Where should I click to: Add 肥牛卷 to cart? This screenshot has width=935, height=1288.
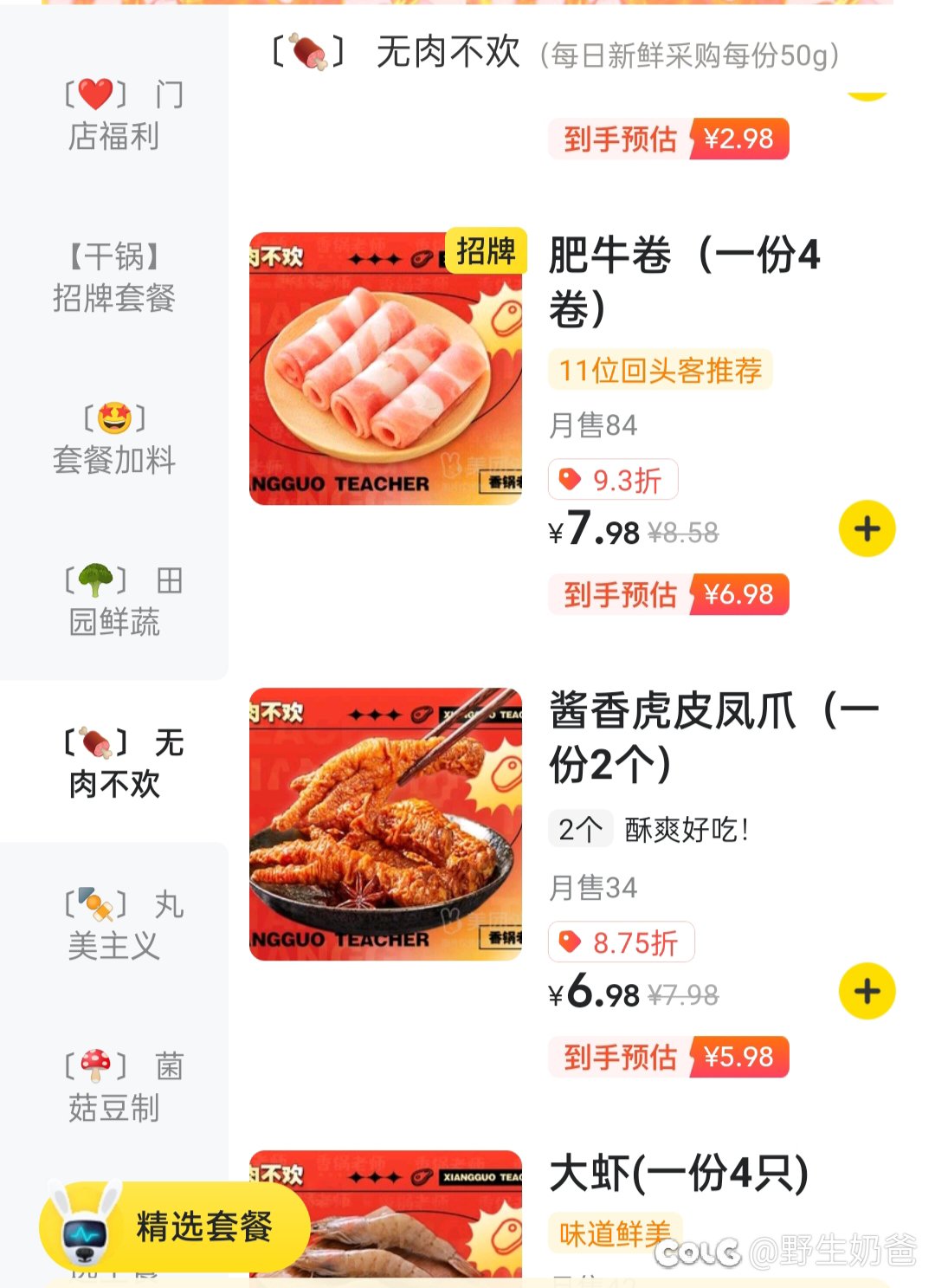click(867, 528)
